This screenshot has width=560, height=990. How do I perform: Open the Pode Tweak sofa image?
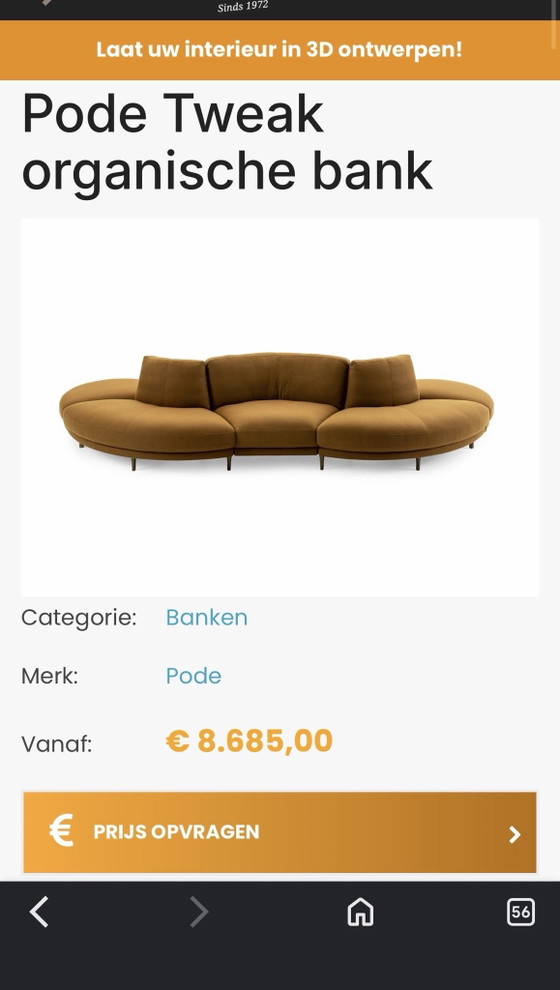pos(280,407)
